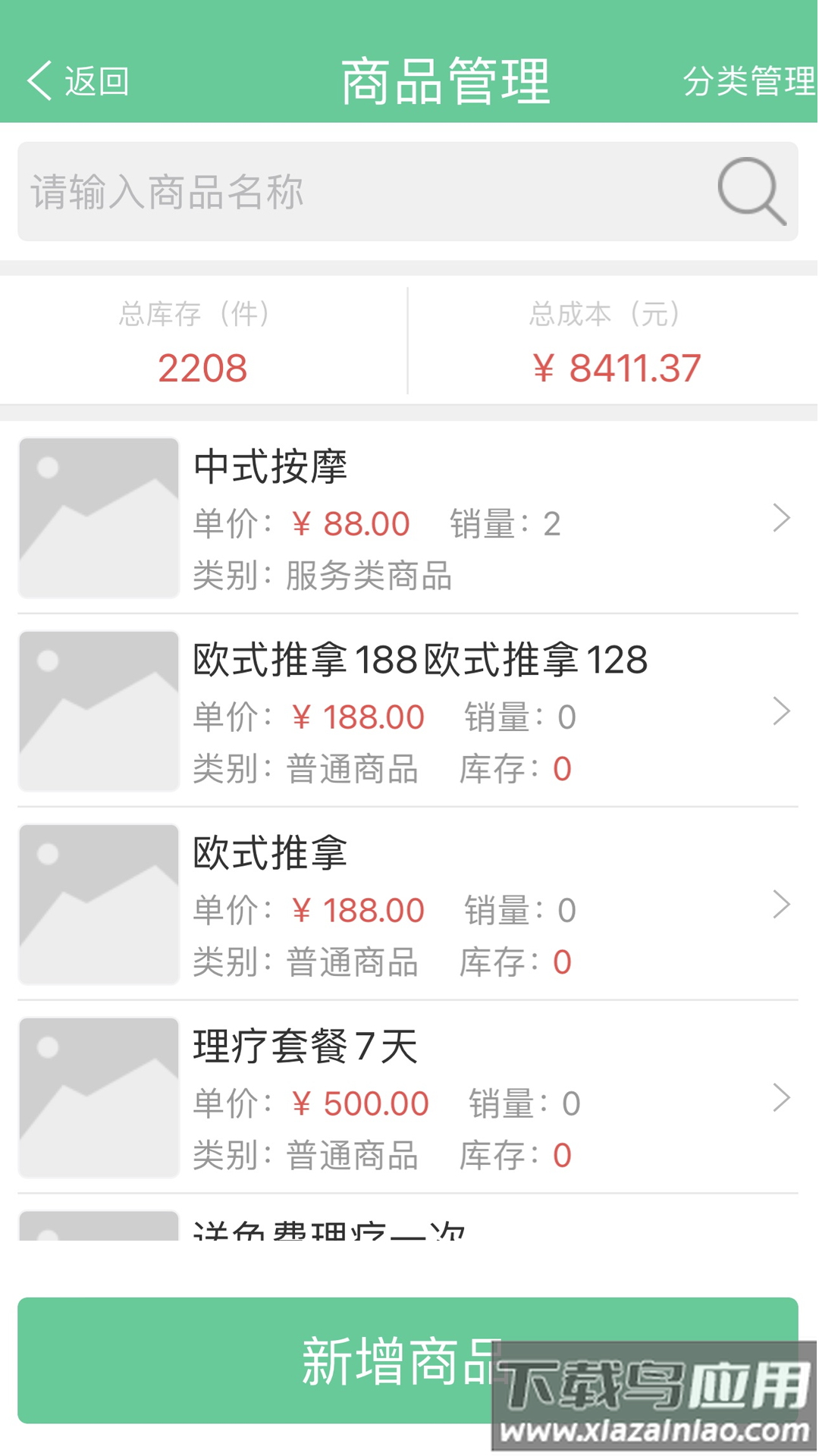Image resolution: width=819 pixels, height=1456 pixels.
Task: Select the 总成本 amount ¥8411.37
Action: coord(618,366)
